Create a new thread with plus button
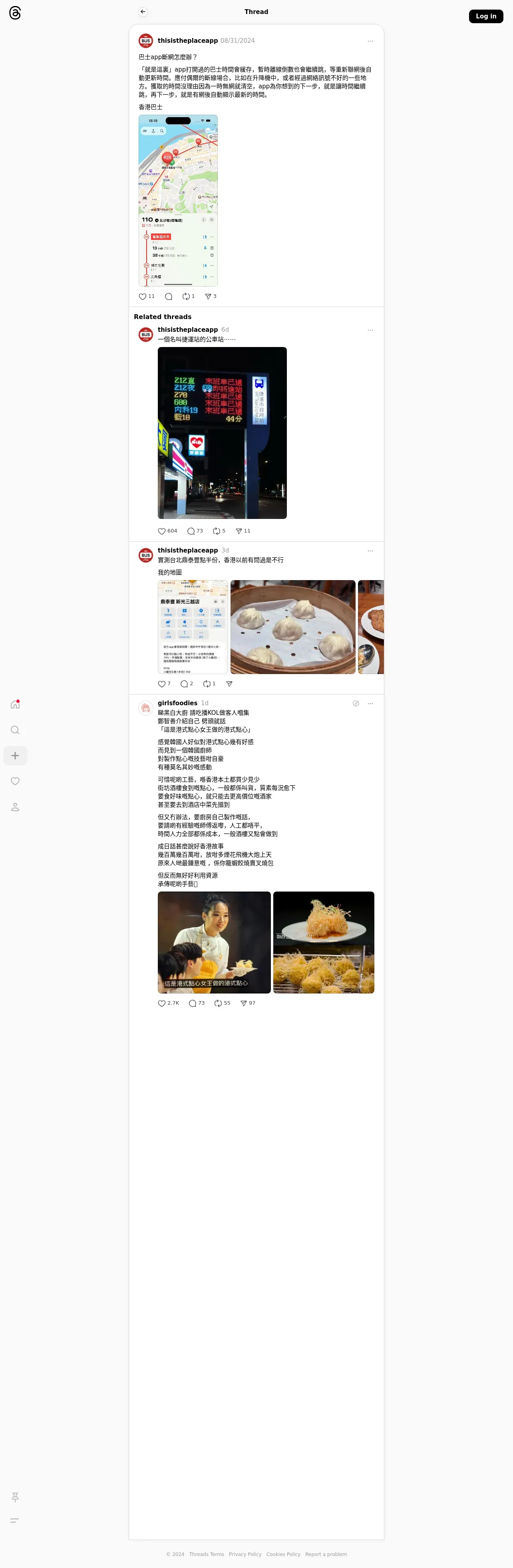This screenshot has width=513, height=1568. pos(15,755)
